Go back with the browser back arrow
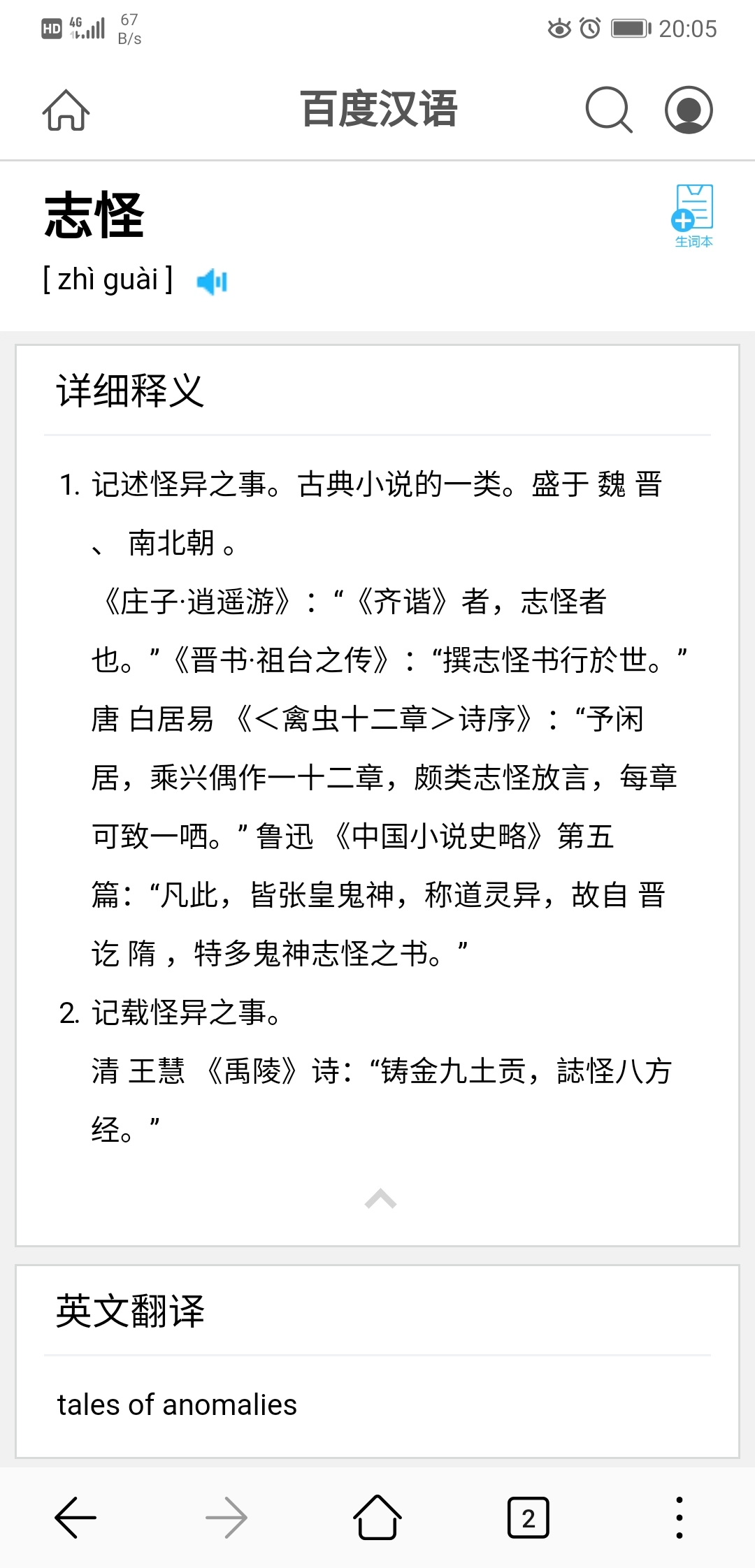Image resolution: width=755 pixels, height=1568 pixels. 75,1517
